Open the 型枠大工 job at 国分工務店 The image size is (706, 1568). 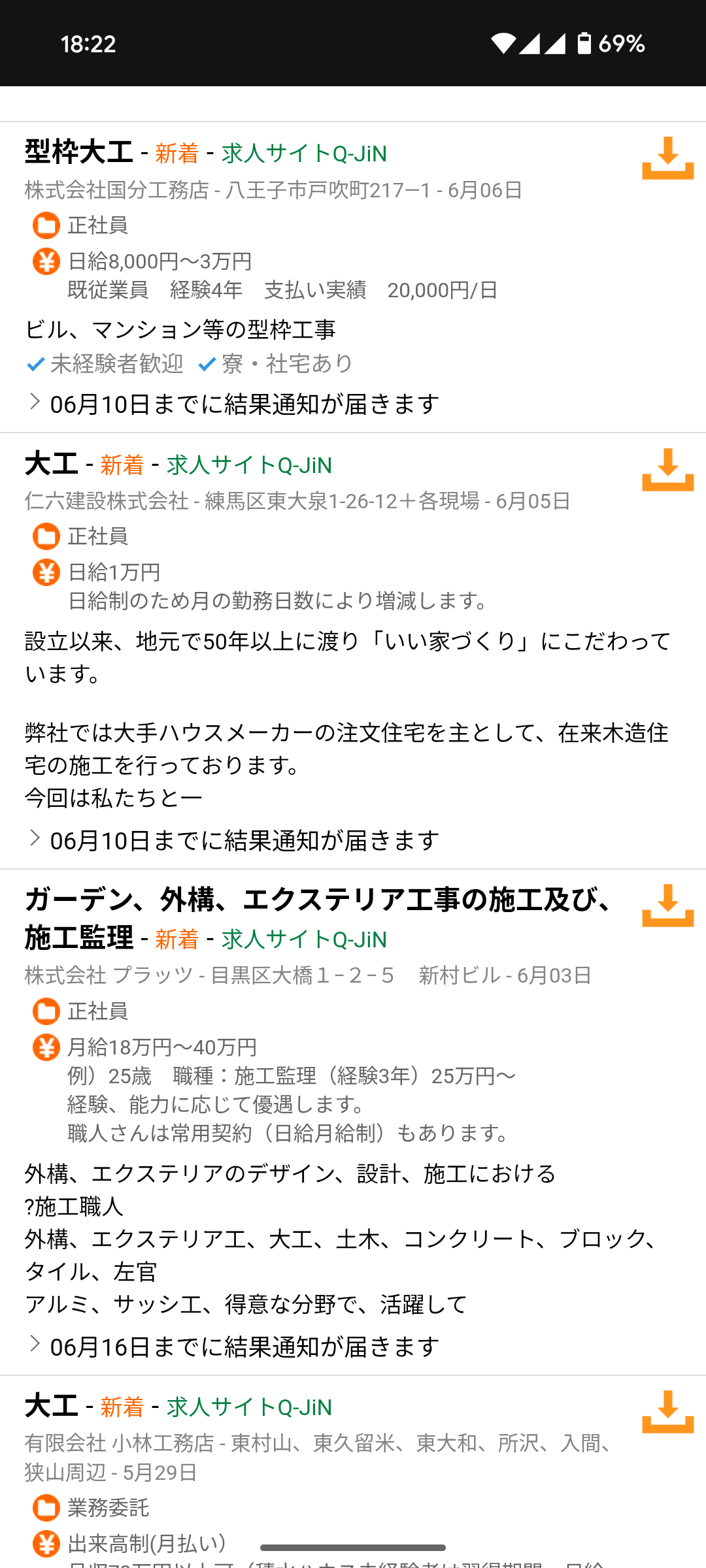[79, 152]
